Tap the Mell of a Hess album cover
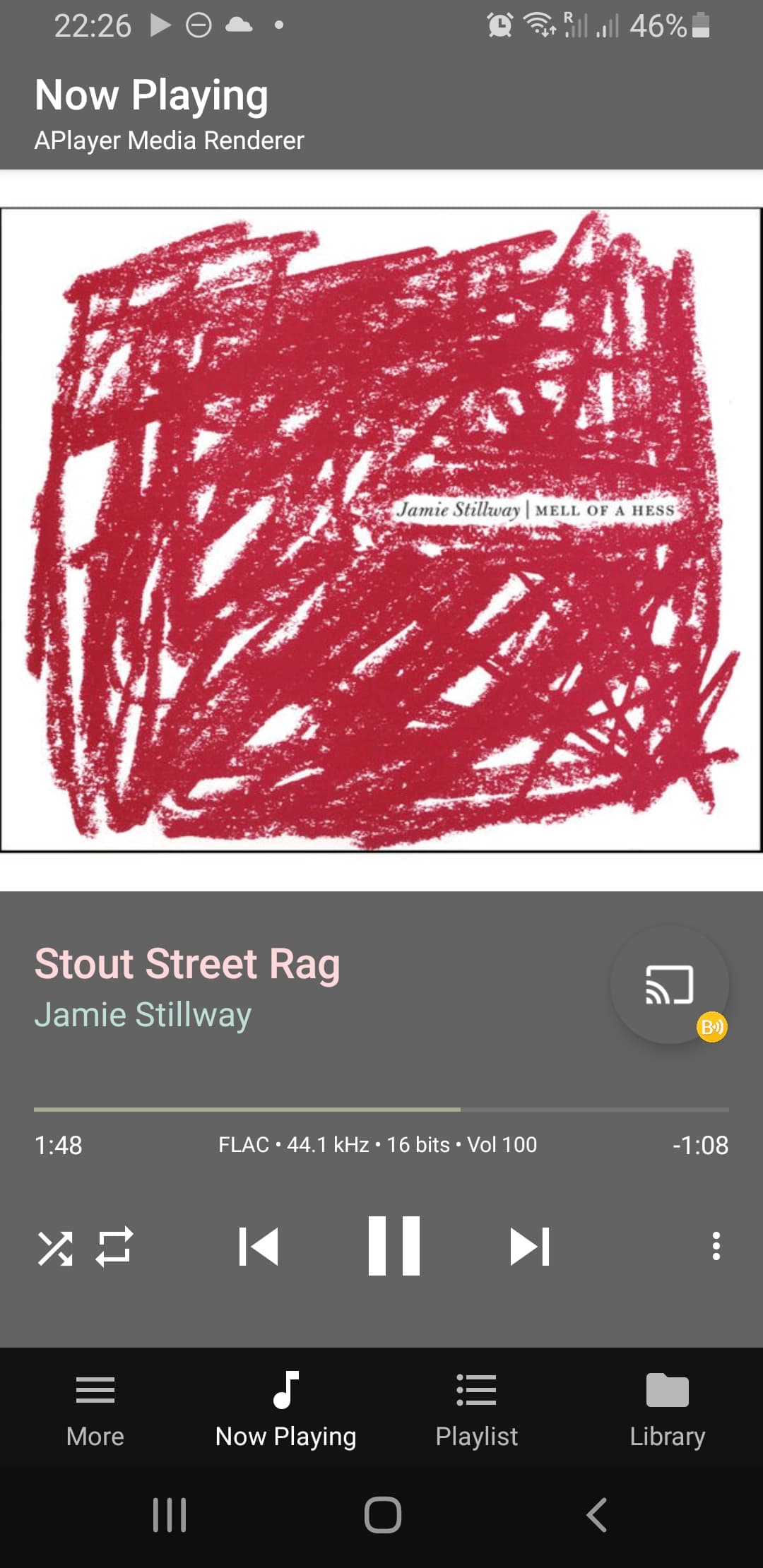The width and height of the screenshot is (763, 1568). tap(381, 530)
